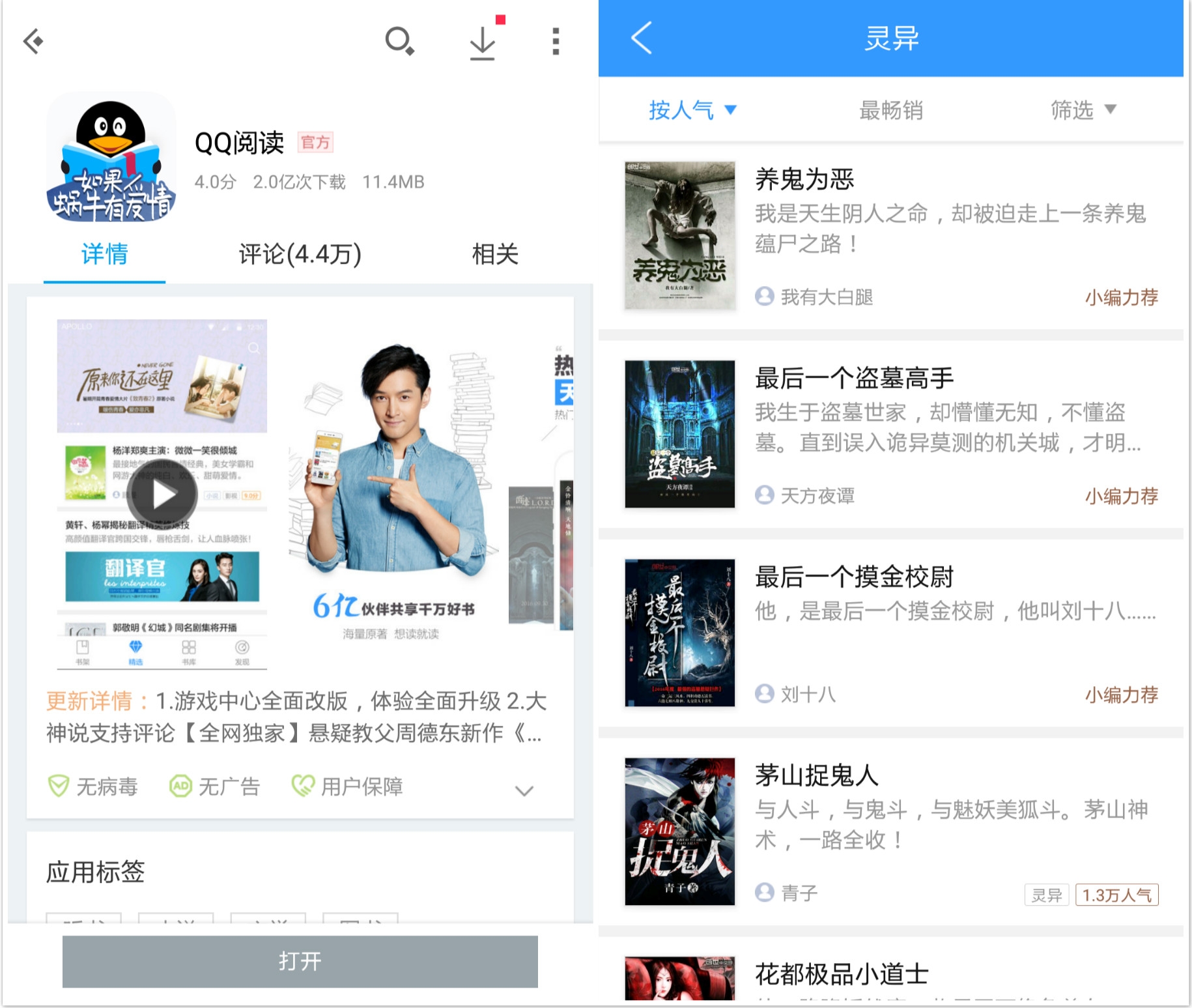The width and height of the screenshot is (1192, 1008).
Task: Open the three-dot overflow menu
Action: click(x=555, y=42)
